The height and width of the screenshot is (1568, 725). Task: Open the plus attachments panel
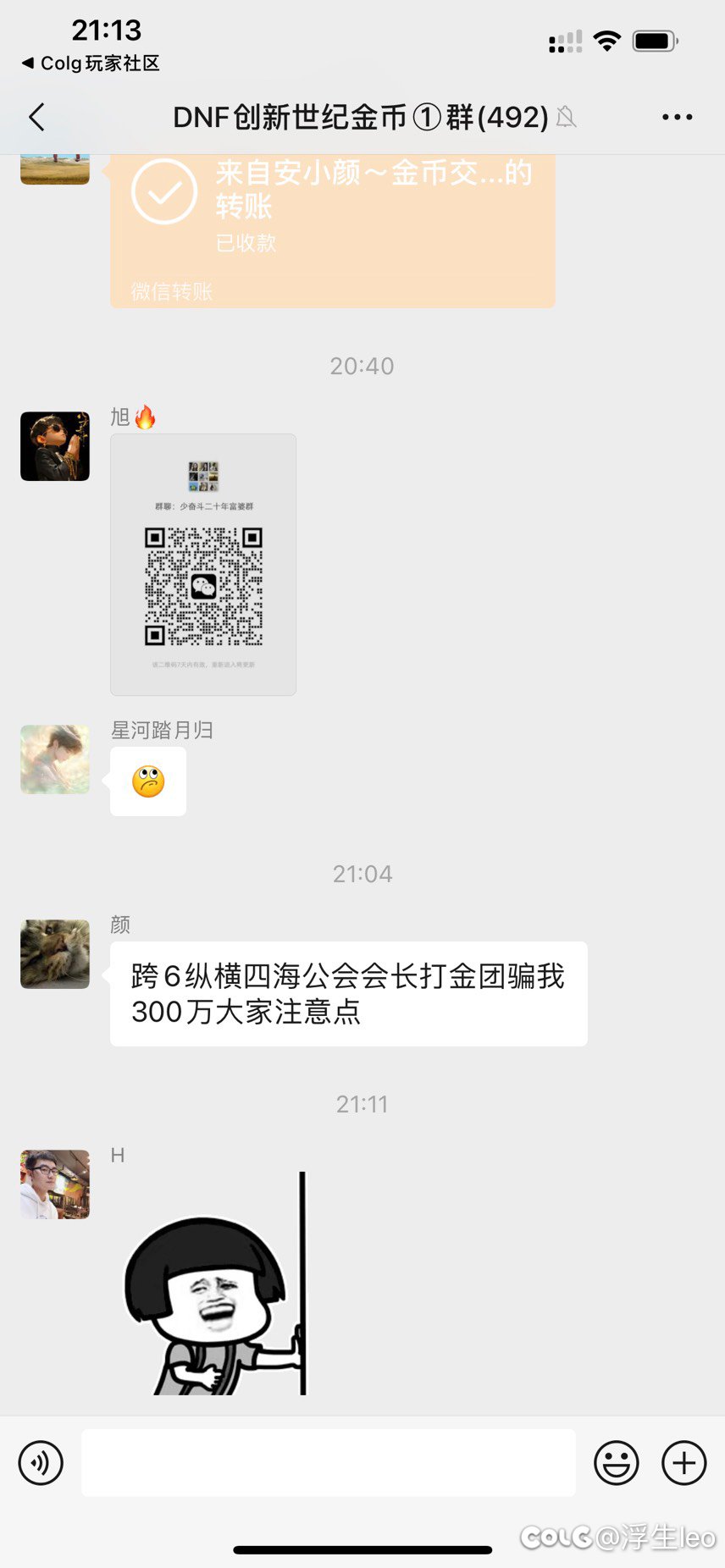[x=684, y=1462]
